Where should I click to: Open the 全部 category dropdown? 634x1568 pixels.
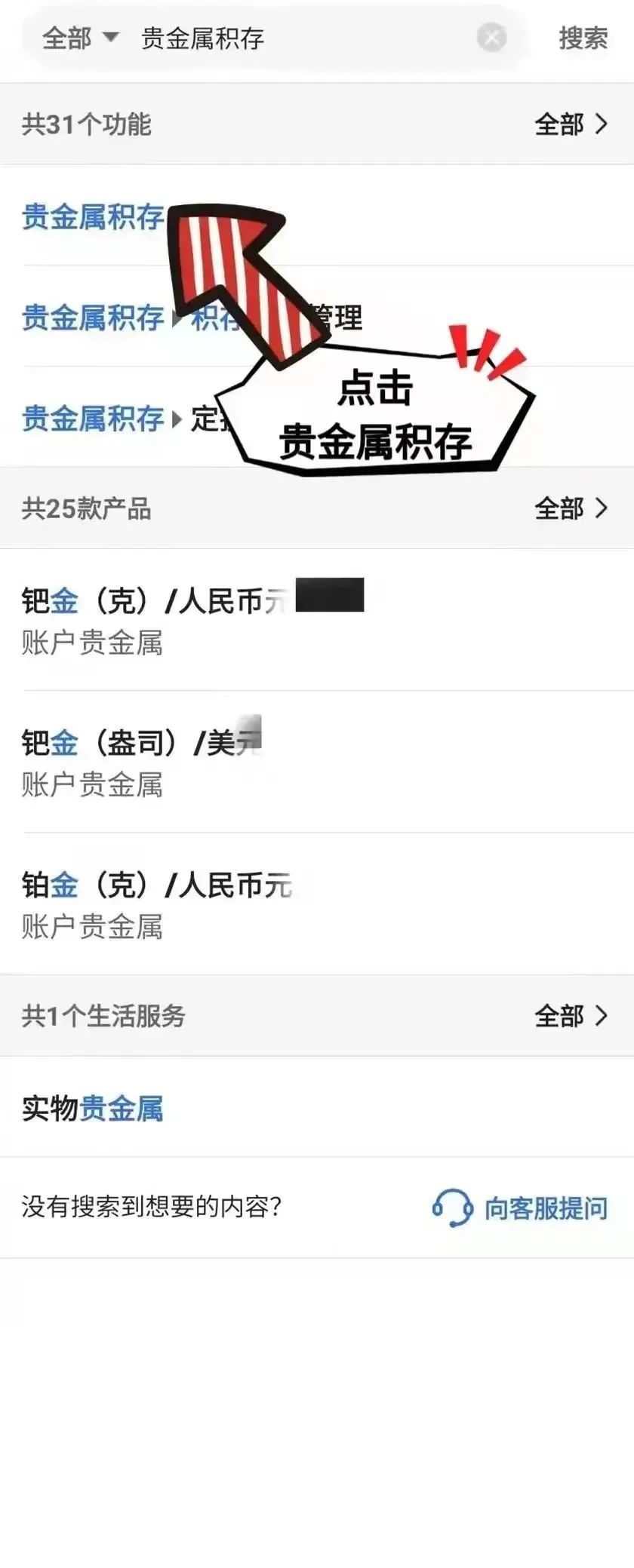(x=79, y=37)
